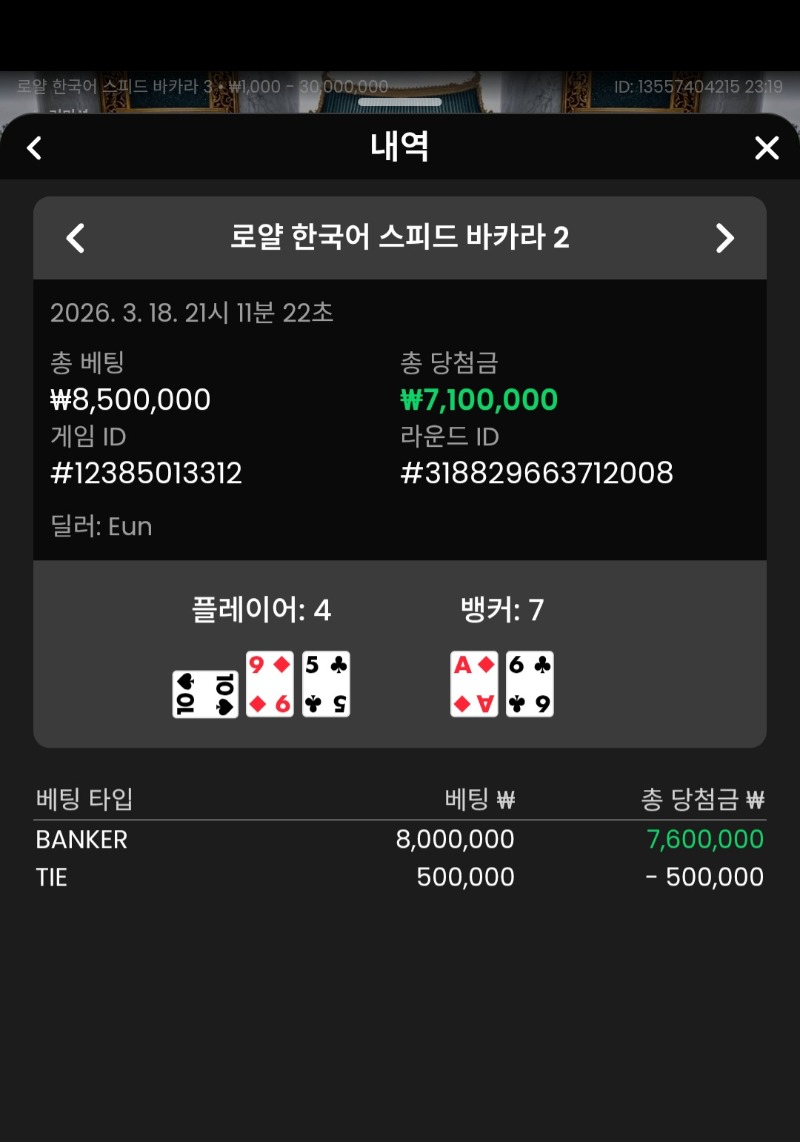This screenshot has width=800, height=1142.
Task: Show the next game round record
Action: pyautogui.click(x=725, y=237)
